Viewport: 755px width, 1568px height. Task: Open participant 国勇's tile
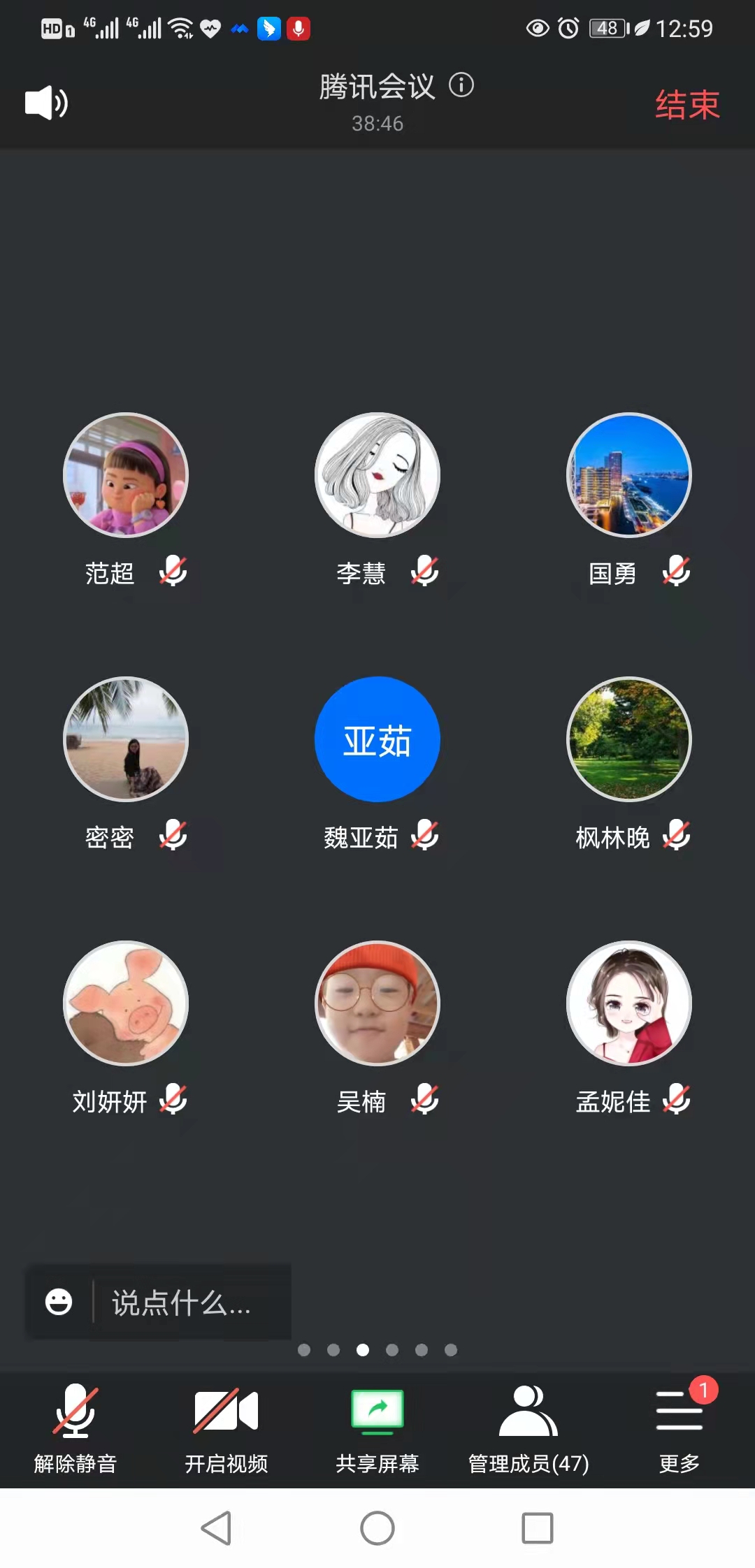(x=629, y=475)
